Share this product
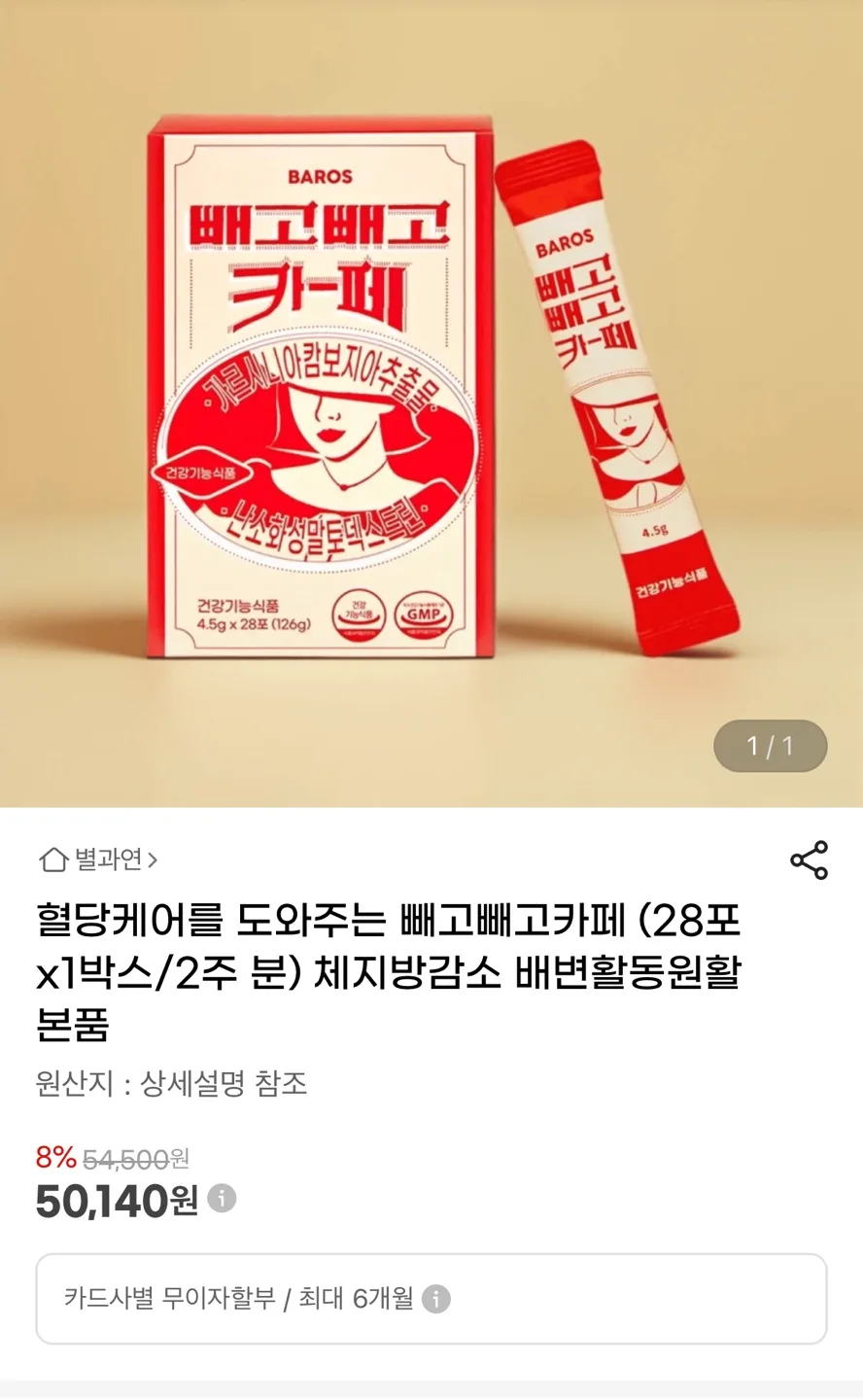Viewport: 863px width, 1400px height. click(x=809, y=860)
